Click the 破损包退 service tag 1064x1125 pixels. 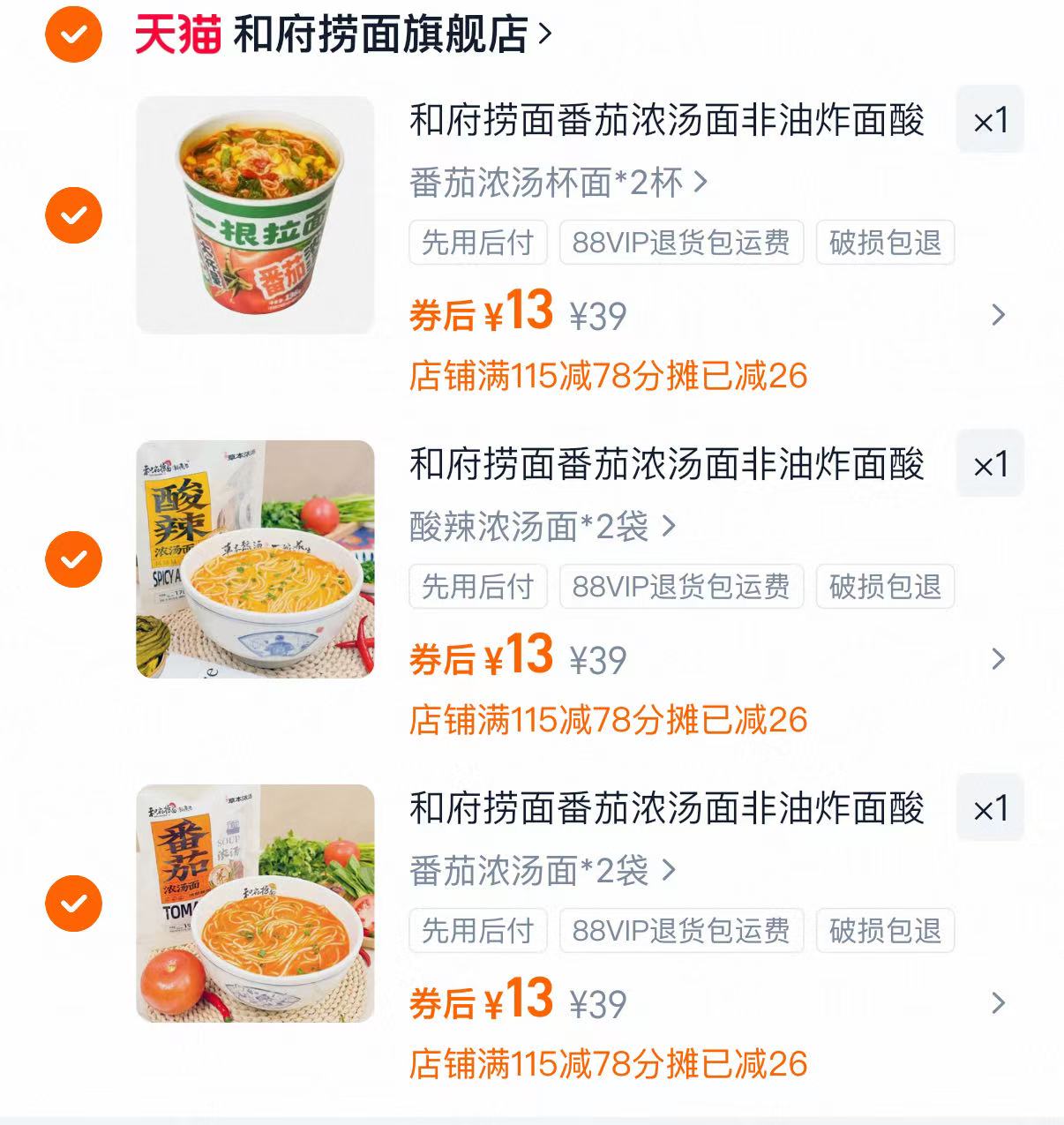(885, 244)
